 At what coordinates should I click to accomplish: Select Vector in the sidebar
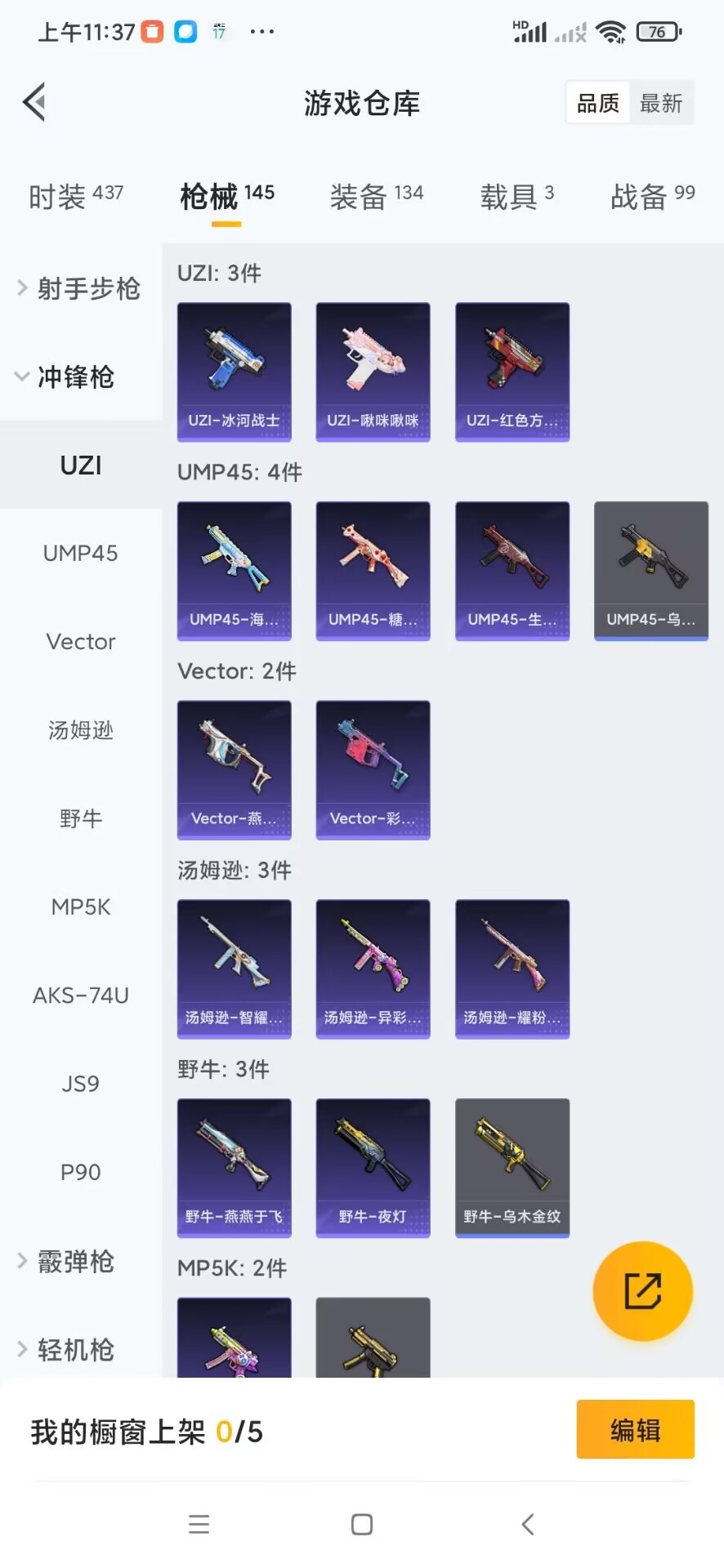point(80,642)
